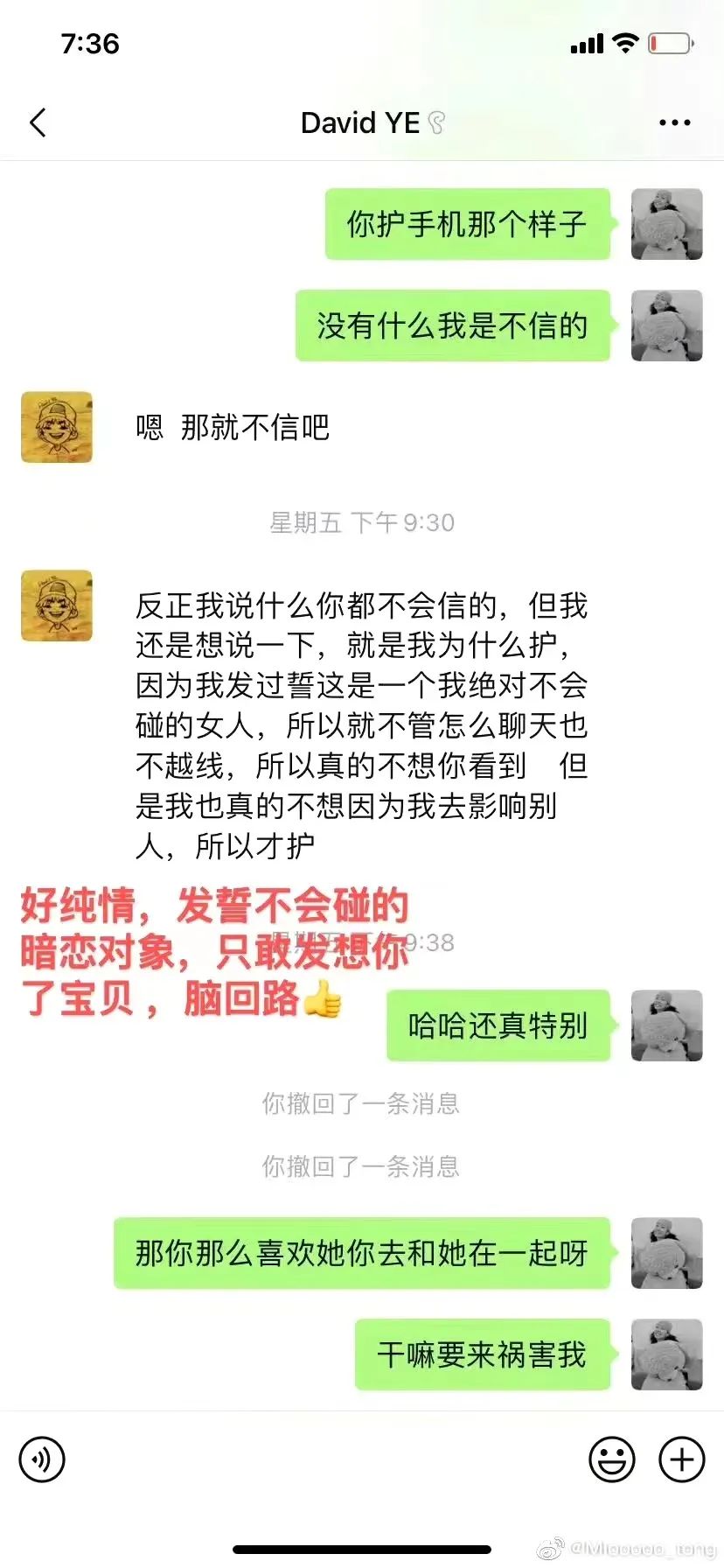Open David YE's avatar beside 嗯 那就不信吧
The height and width of the screenshot is (1568, 724).
pos(57,427)
